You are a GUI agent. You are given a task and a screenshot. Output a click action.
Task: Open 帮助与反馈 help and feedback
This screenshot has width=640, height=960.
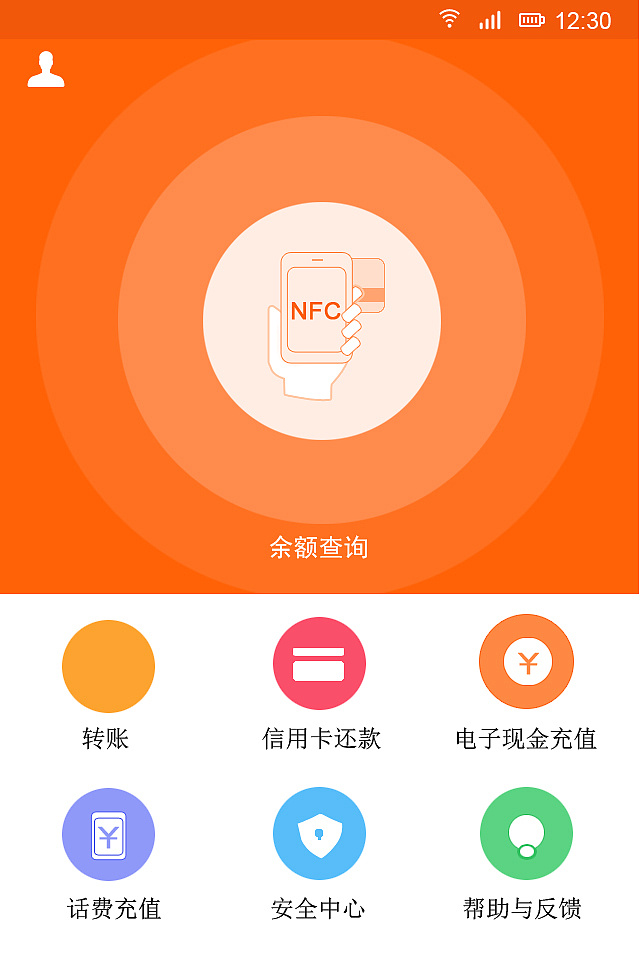pyautogui.click(x=526, y=834)
